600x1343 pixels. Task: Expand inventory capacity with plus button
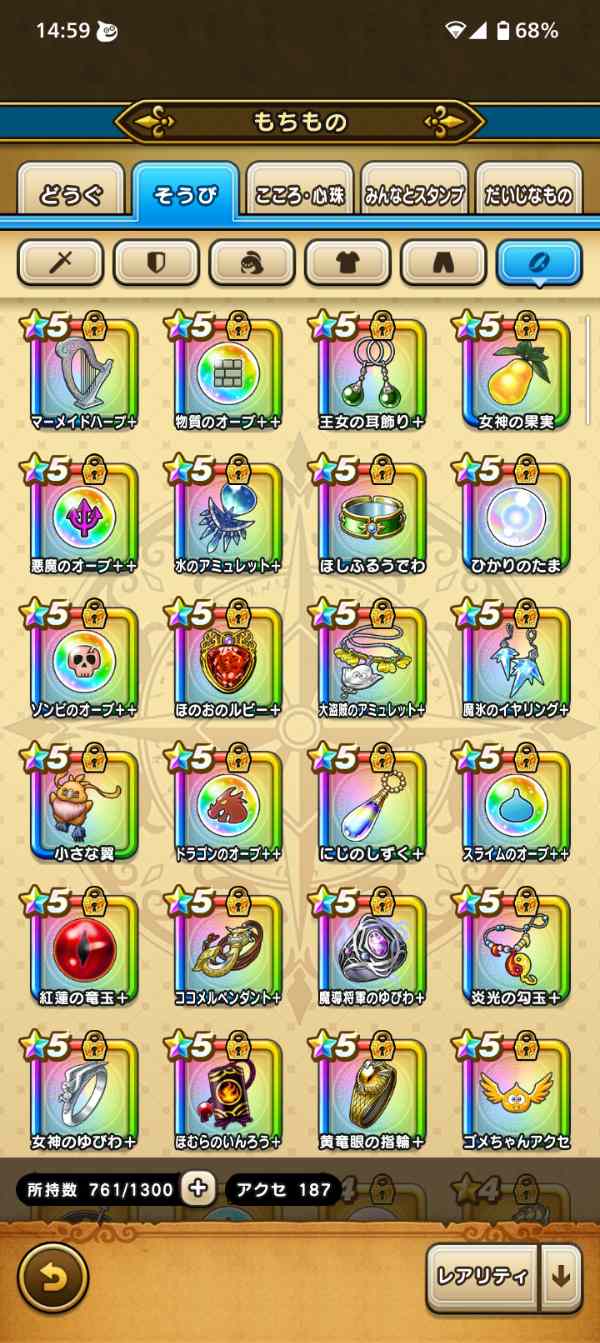[x=198, y=1189]
